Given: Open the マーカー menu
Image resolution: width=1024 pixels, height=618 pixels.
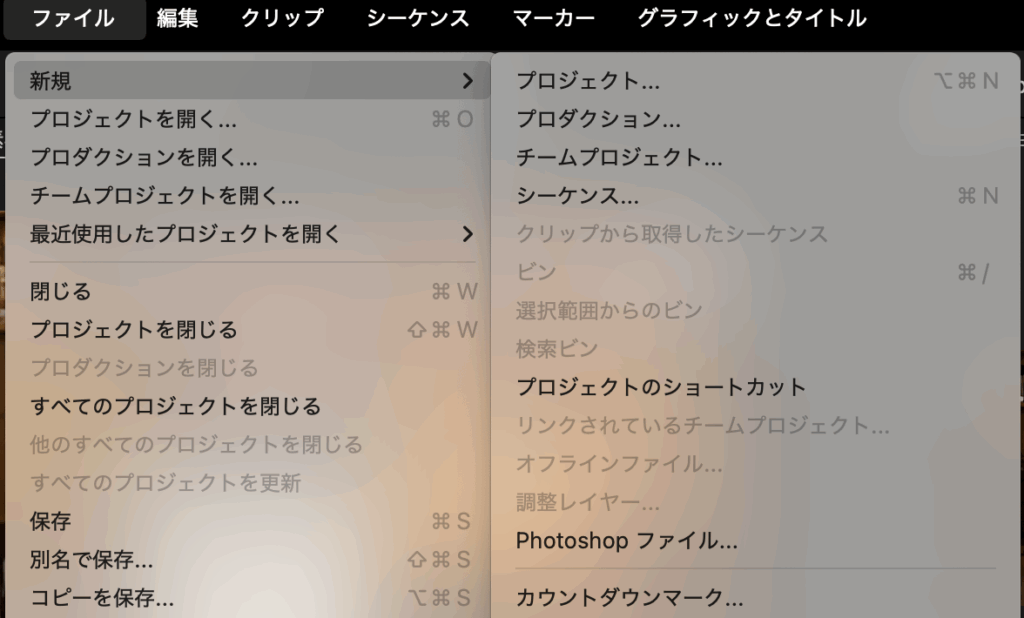Looking at the screenshot, I should tap(553, 18).
